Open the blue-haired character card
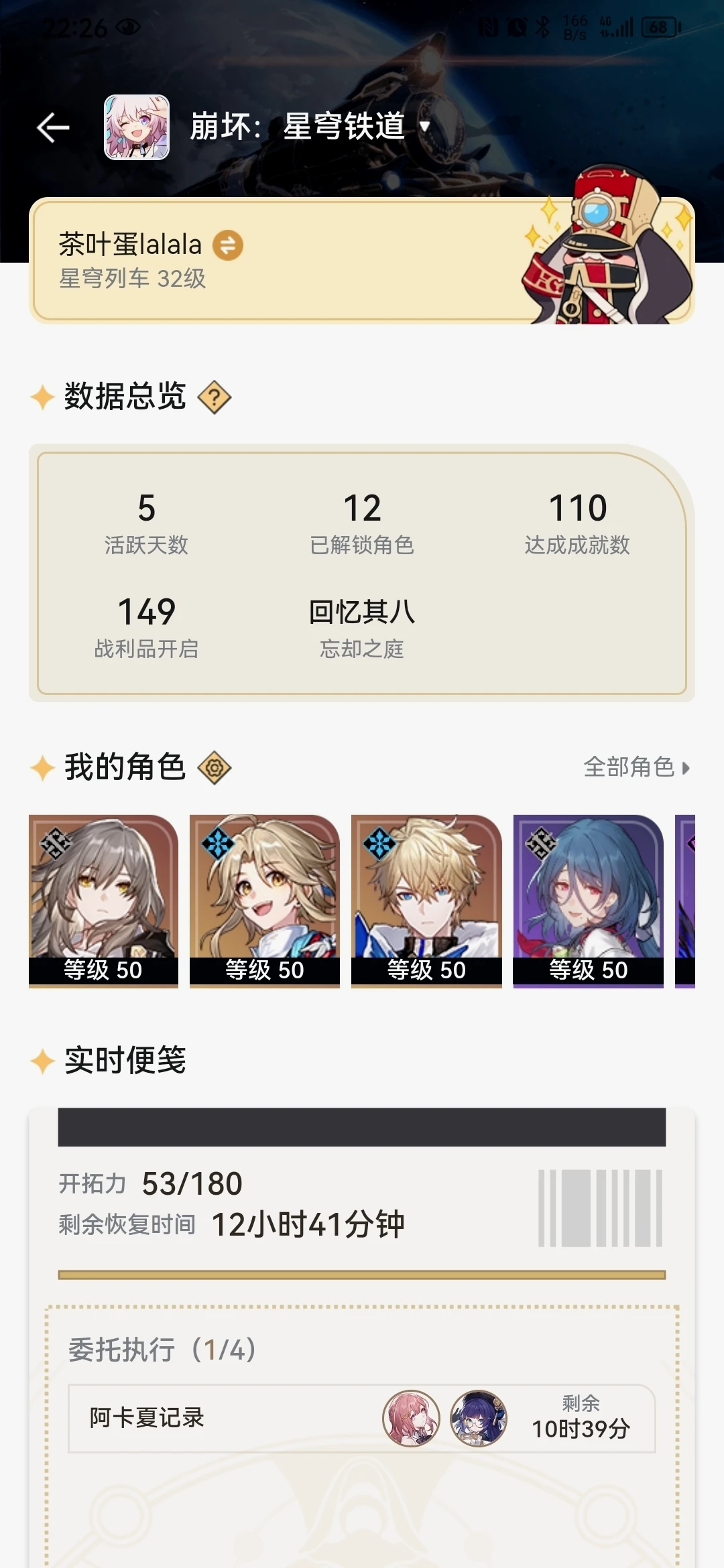Image resolution: width=724 pixels, height=1568 pixels. tap(588, 899)
